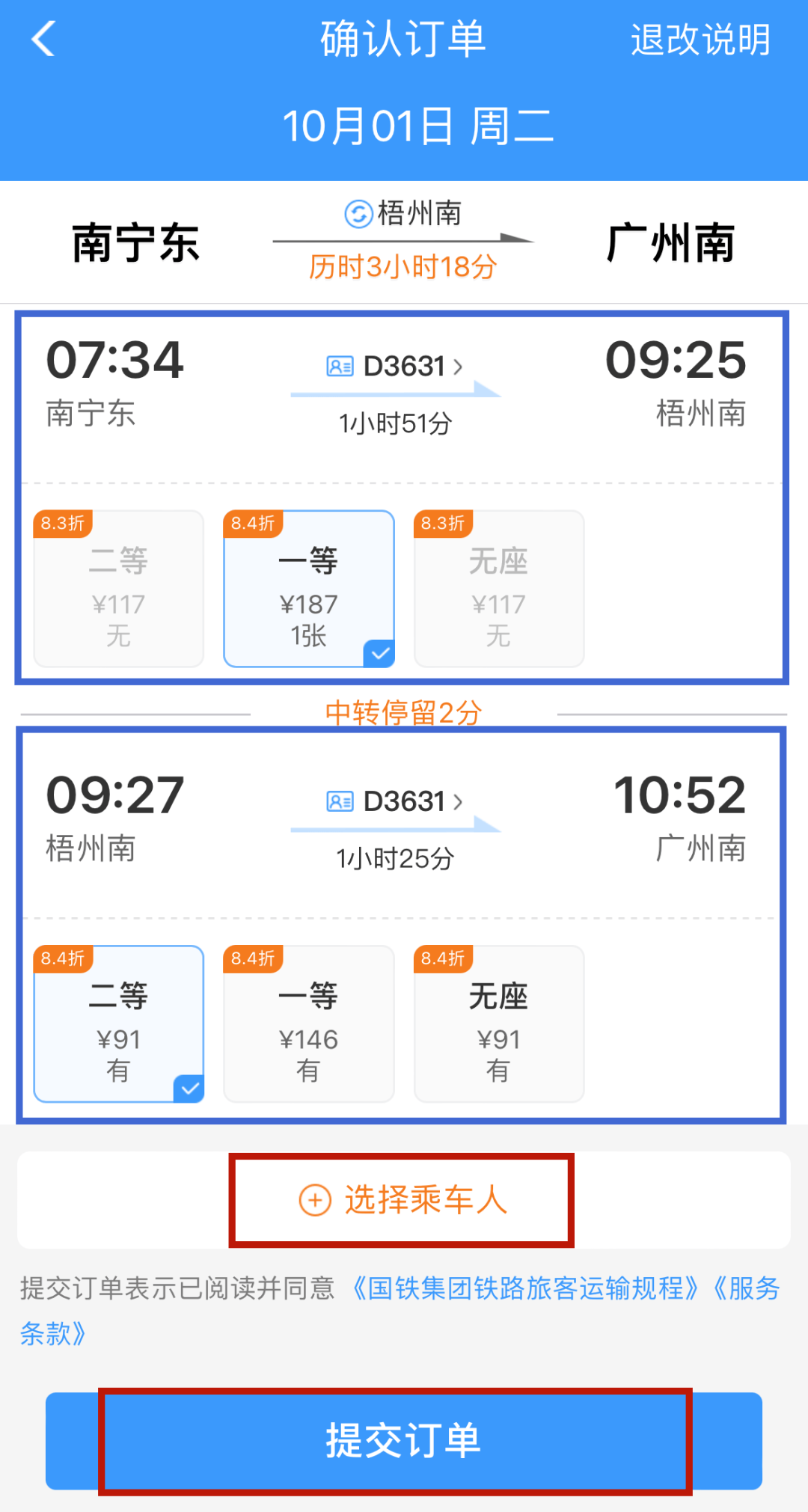This screenshot has height=1512, width=808.
Task: Select the 无座 ¥91 seat option
Action: pyautogui.click(x=498, y=1025)
